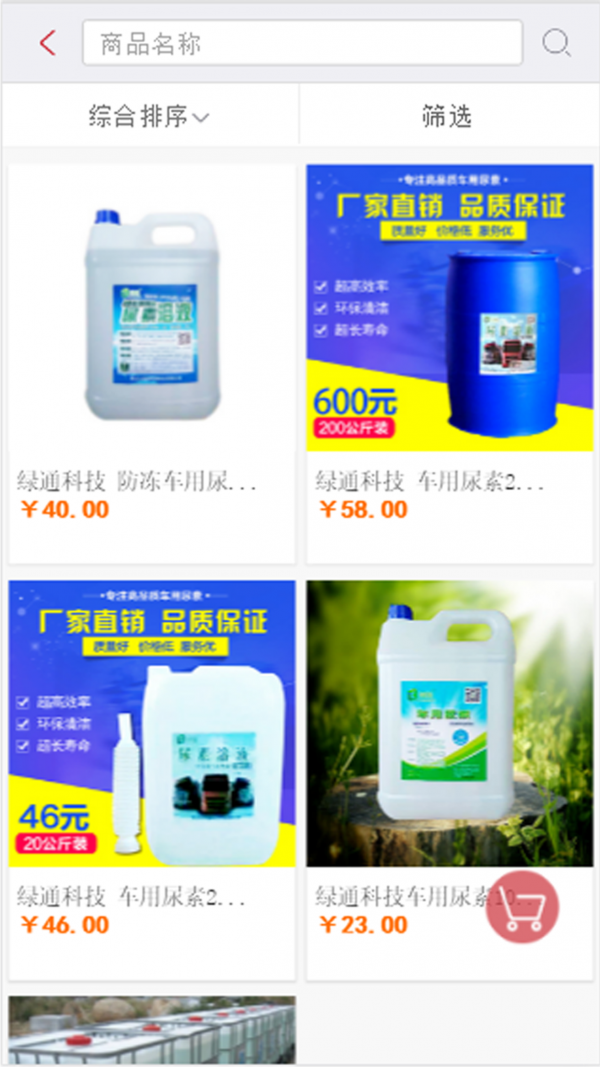Open the 筛选 filter options
Viewport: 600px width, 1067px height.
coord(447,117)
